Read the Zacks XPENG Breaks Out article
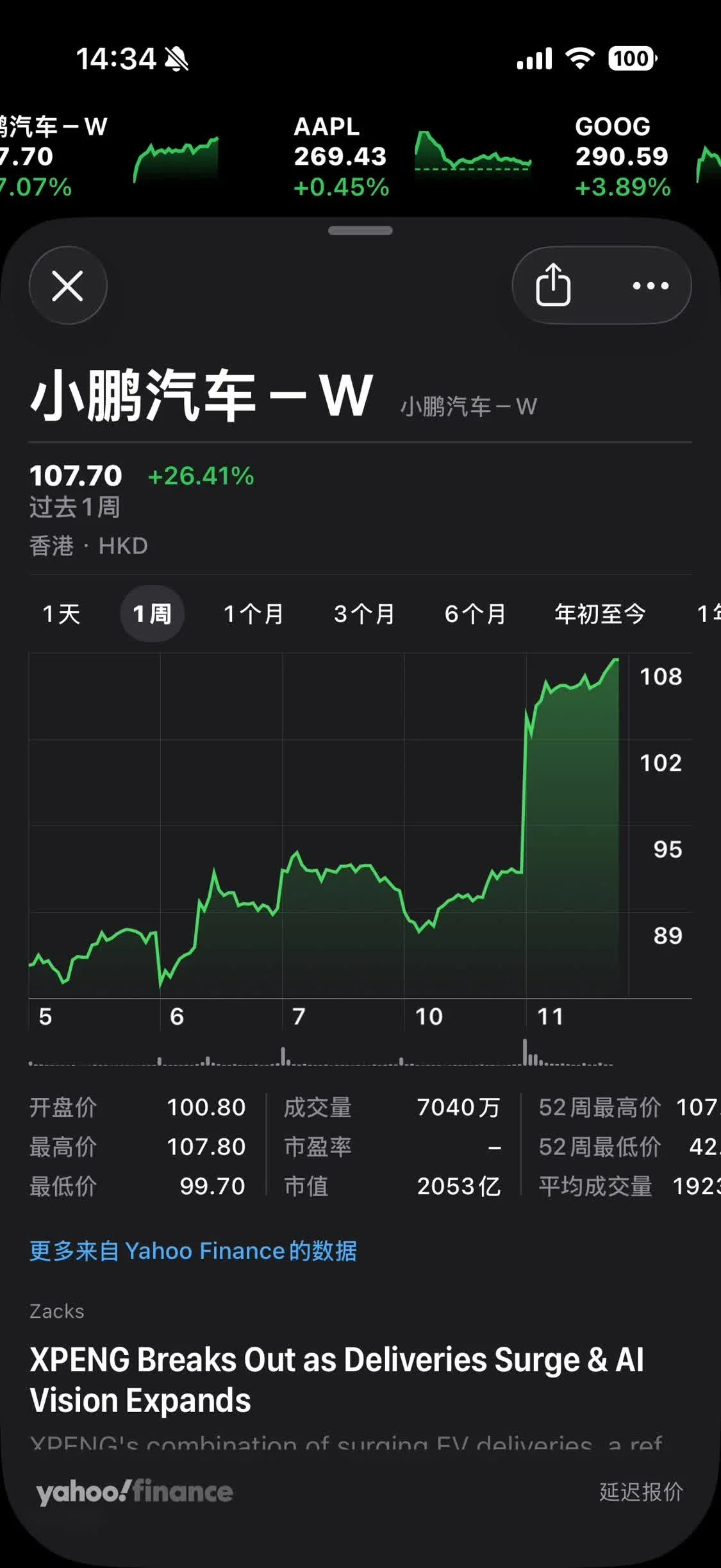Screen dimensions: 721x1568 pyautogui.click(x=336, y=1379)
